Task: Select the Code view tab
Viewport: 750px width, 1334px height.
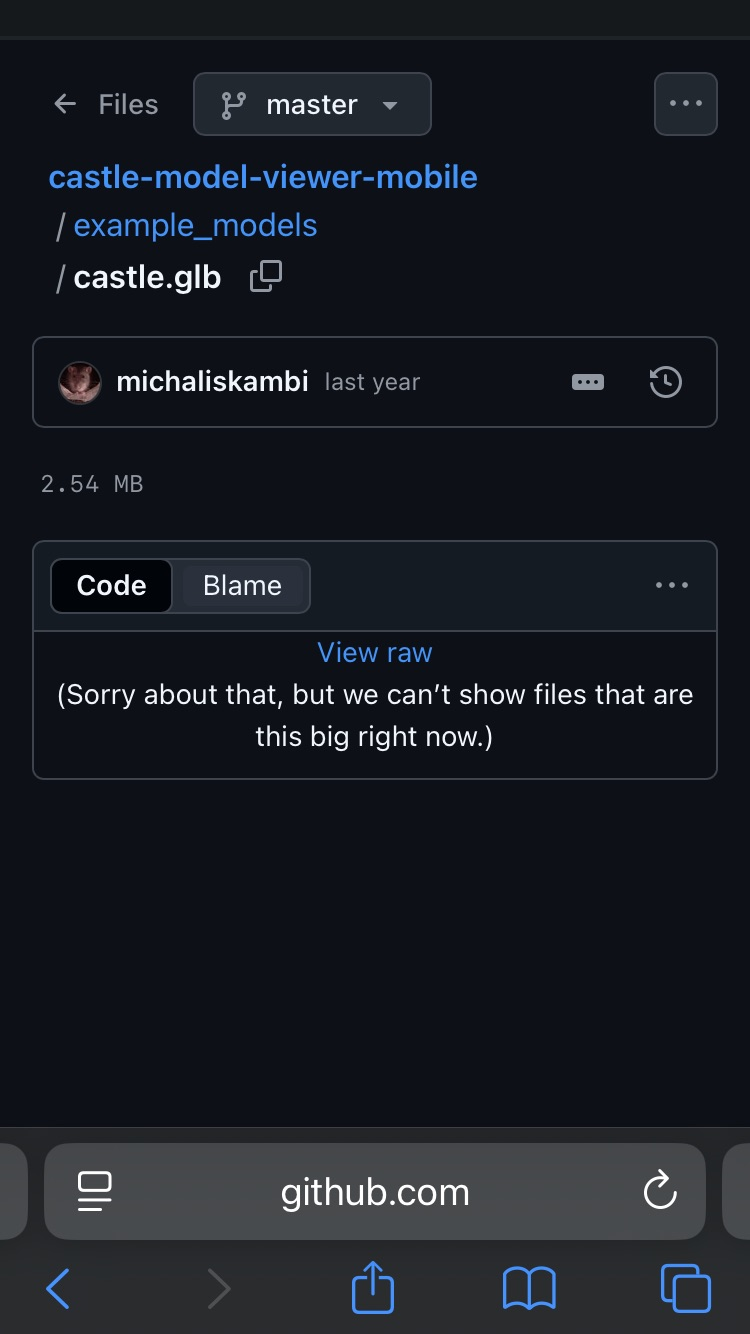Action: coord(112,585)
